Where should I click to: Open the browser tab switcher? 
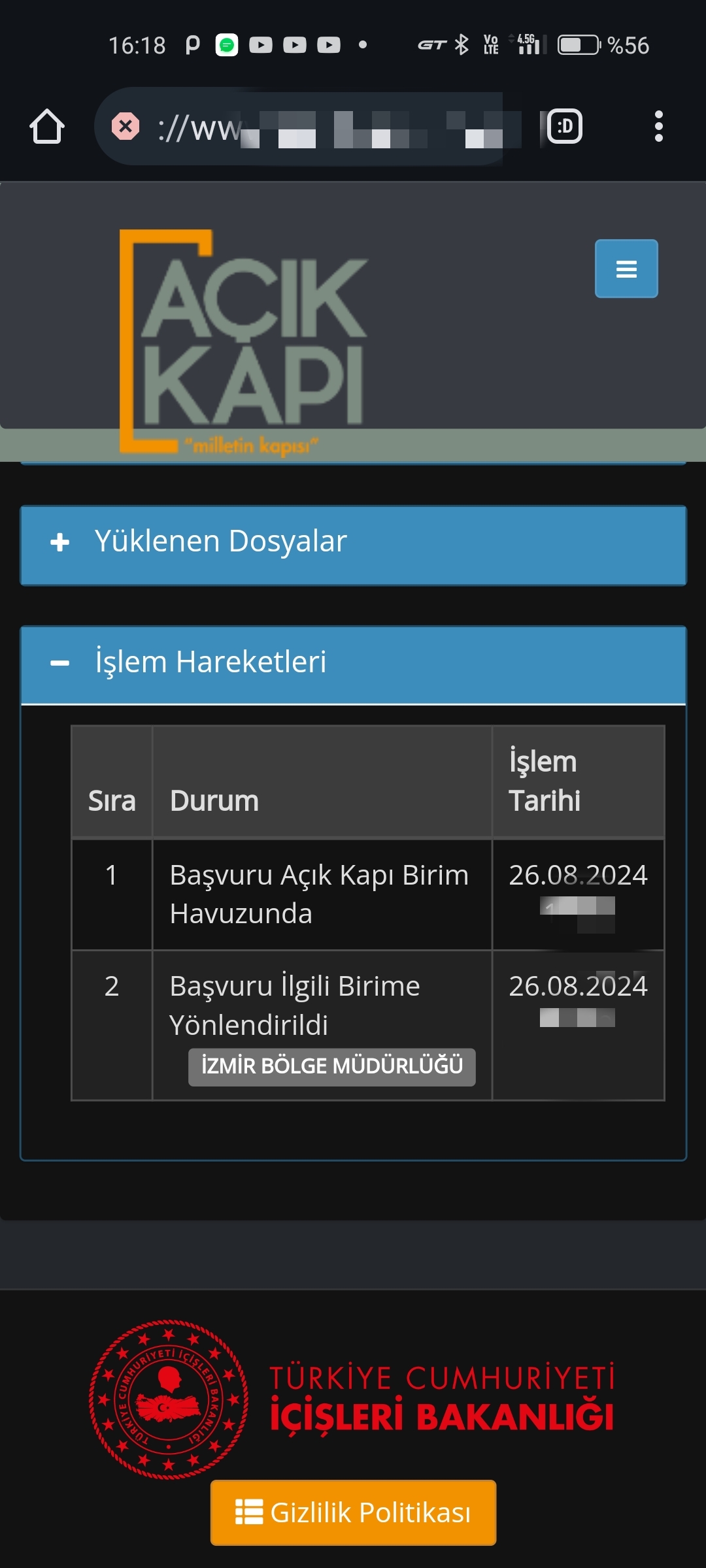click(565, 126)
